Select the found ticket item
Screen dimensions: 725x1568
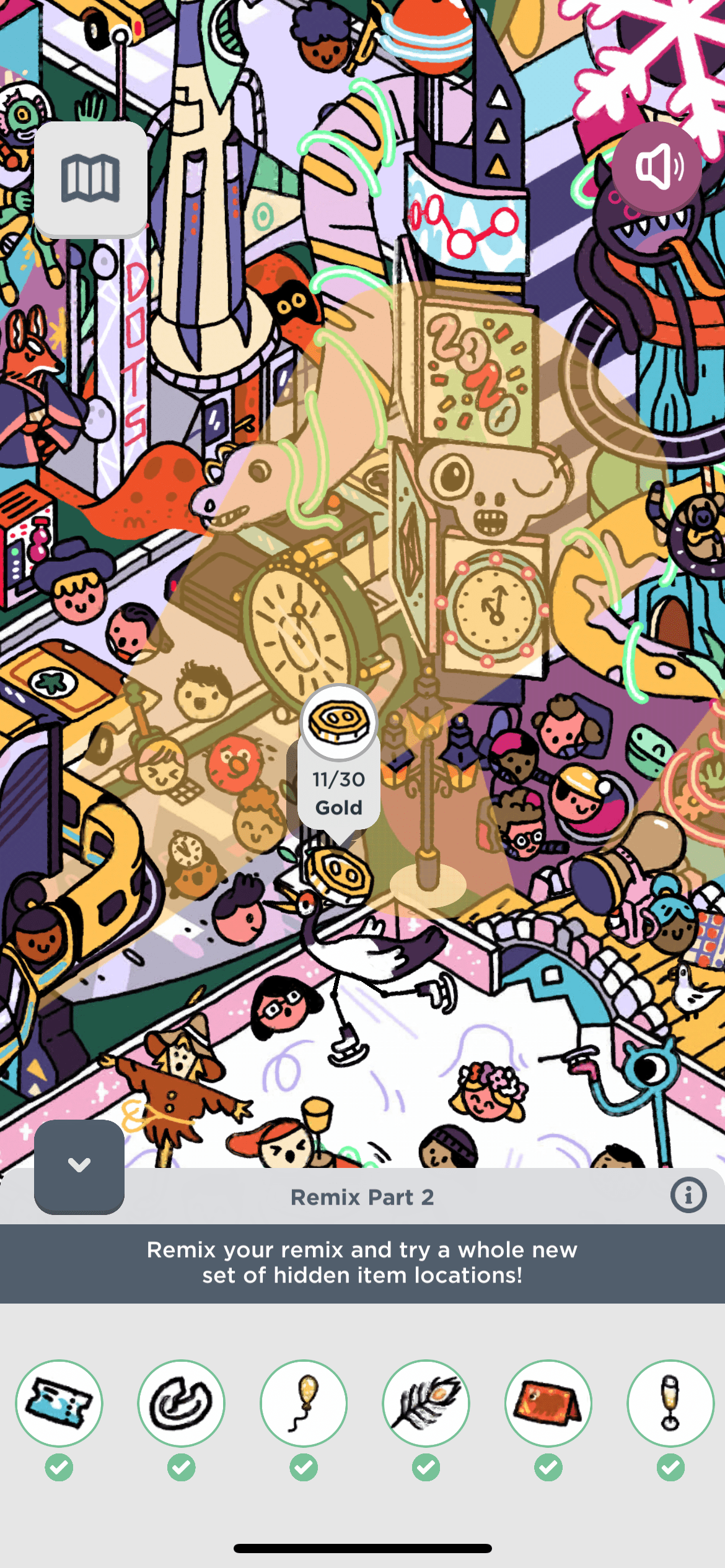tap(59, 1403)
